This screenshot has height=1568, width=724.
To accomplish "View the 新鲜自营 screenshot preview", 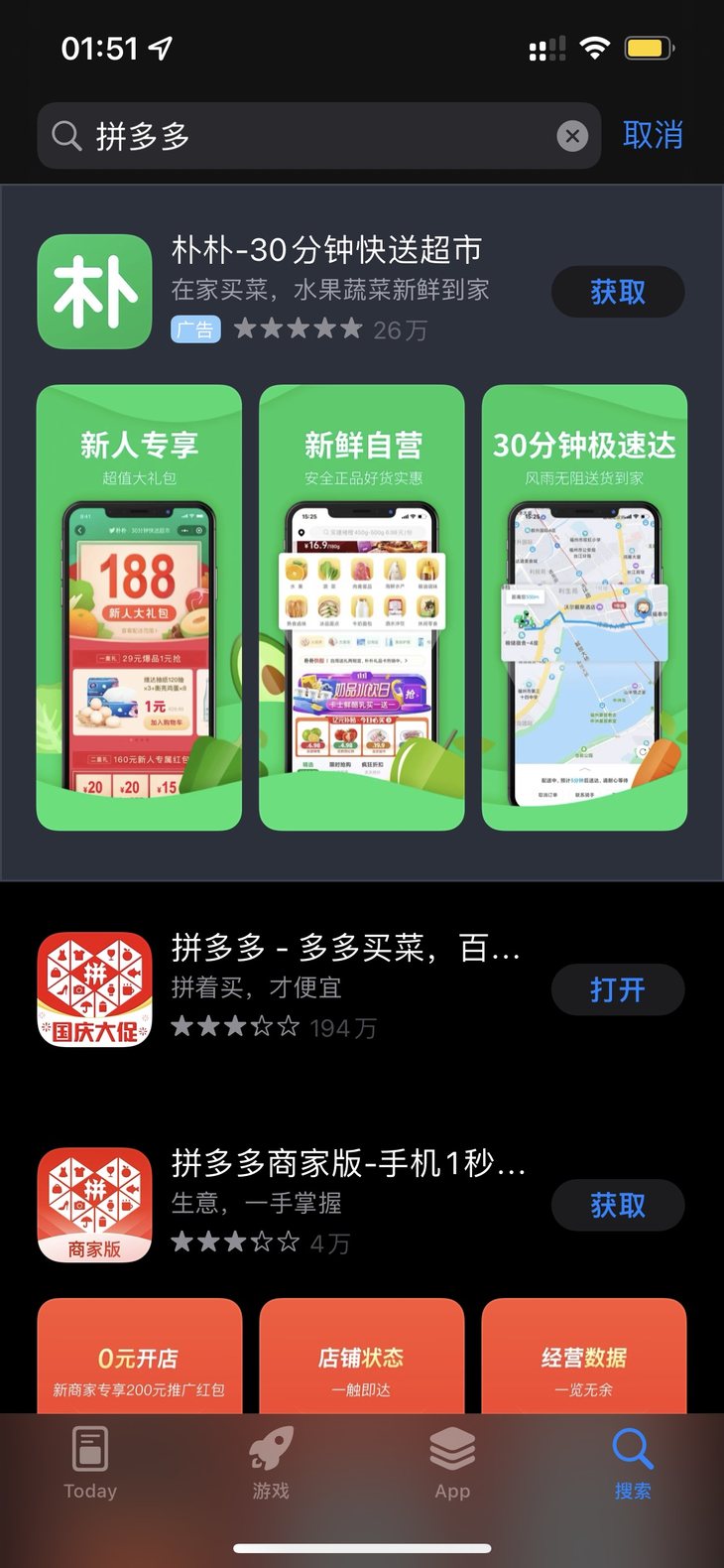I will click(362, 607).
